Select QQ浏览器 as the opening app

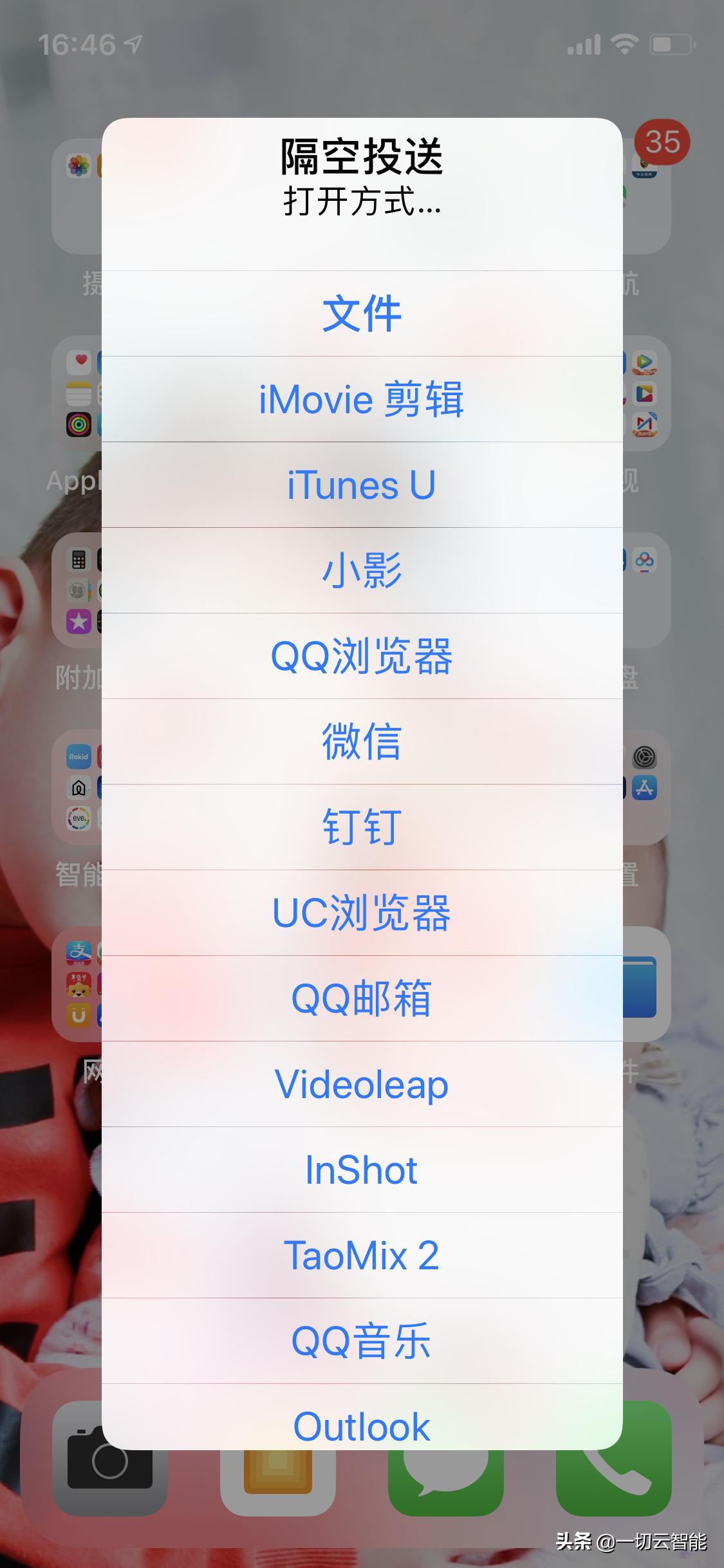(x=362, y=655)
